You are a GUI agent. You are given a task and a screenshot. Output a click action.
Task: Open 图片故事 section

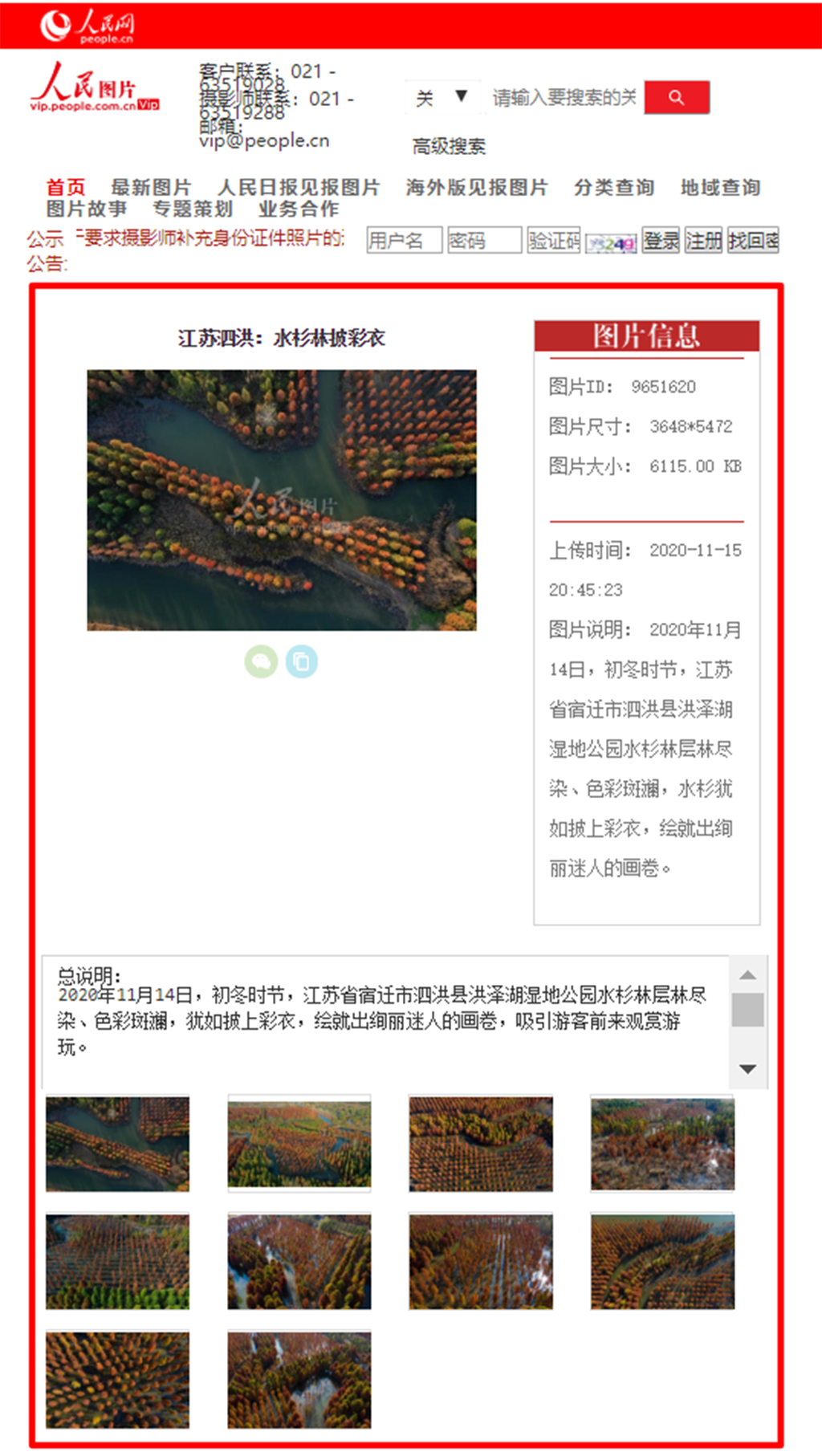[x=87, y=209]
